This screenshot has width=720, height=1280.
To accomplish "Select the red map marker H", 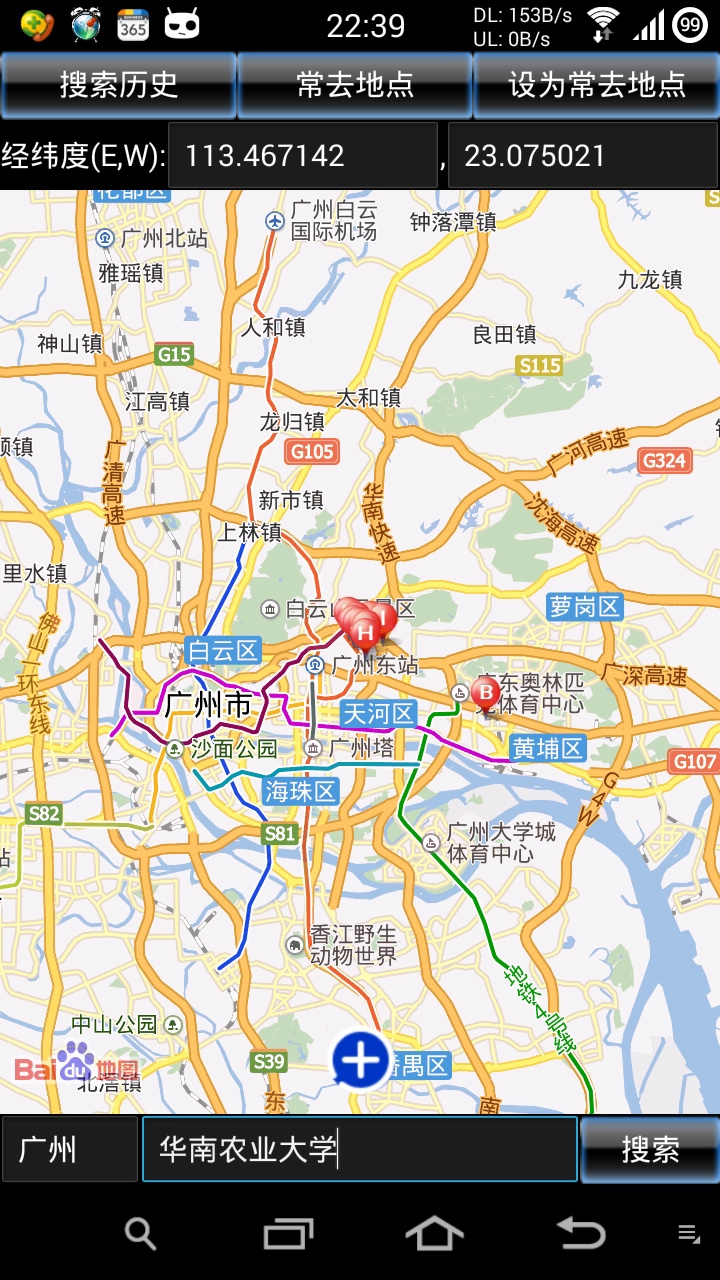I will tap(365, 634).
